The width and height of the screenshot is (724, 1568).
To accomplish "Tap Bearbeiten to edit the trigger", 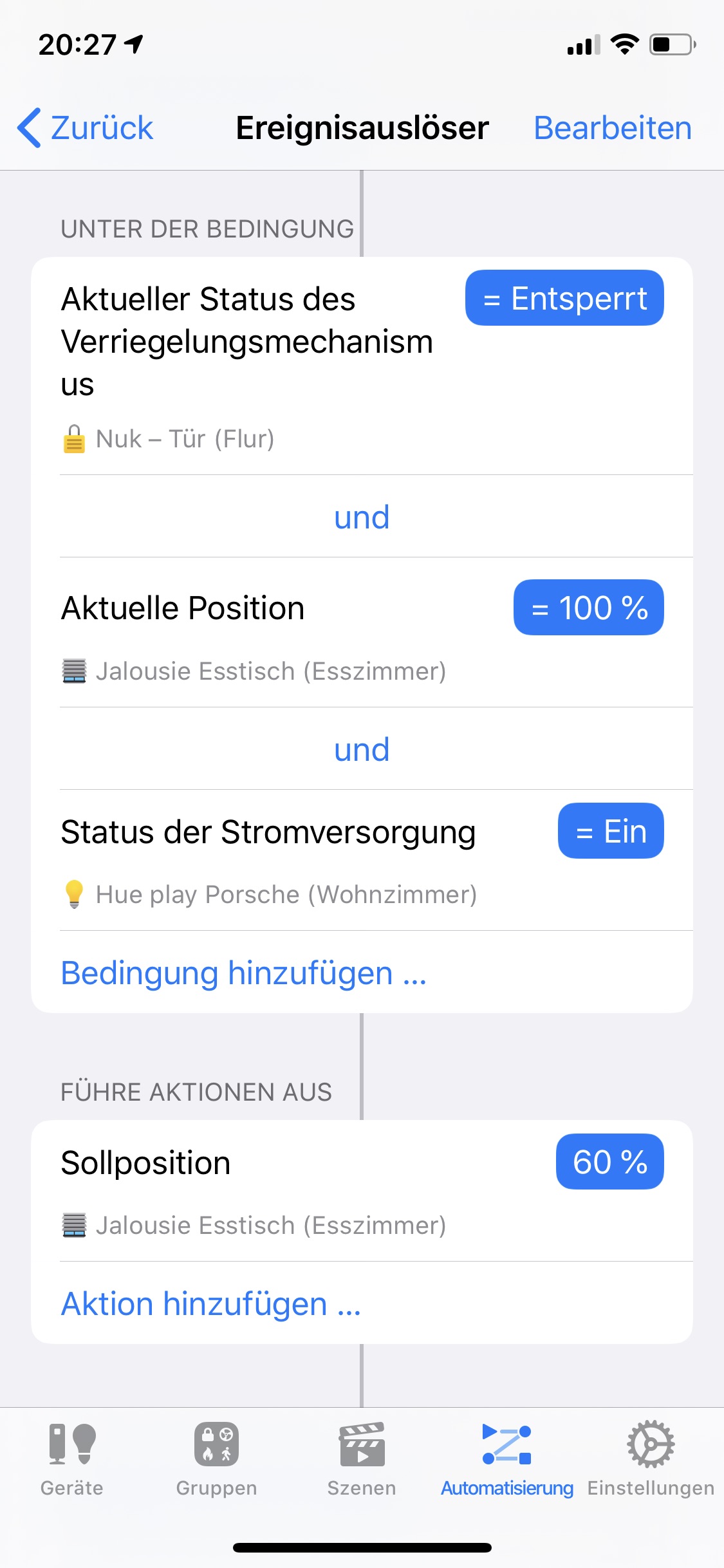I will pos(612,127).
